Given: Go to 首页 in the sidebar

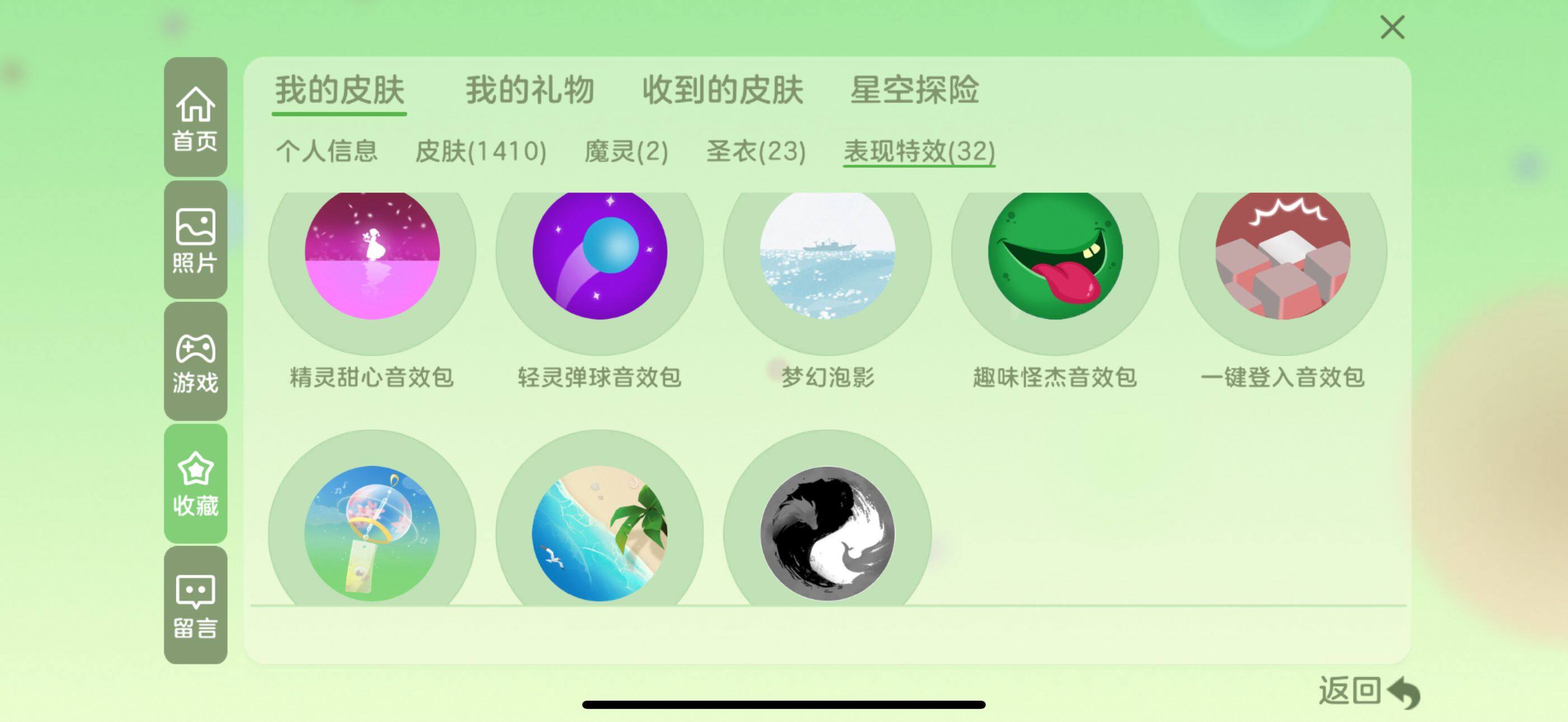Looking at the screenshot, I should click(x=195, y=118).
